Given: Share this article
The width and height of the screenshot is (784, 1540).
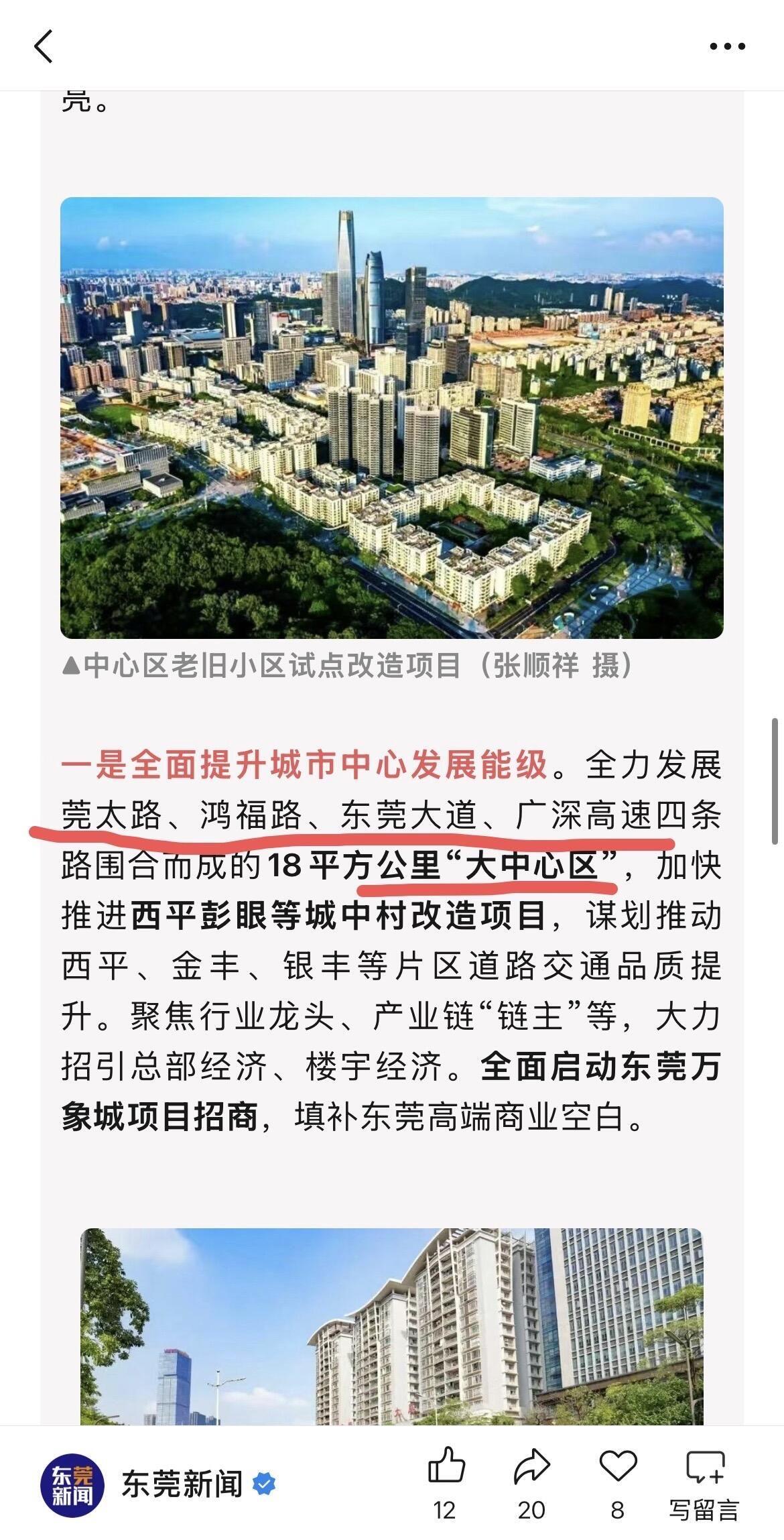Looking at the screenshot, I should pos(531,1465).
